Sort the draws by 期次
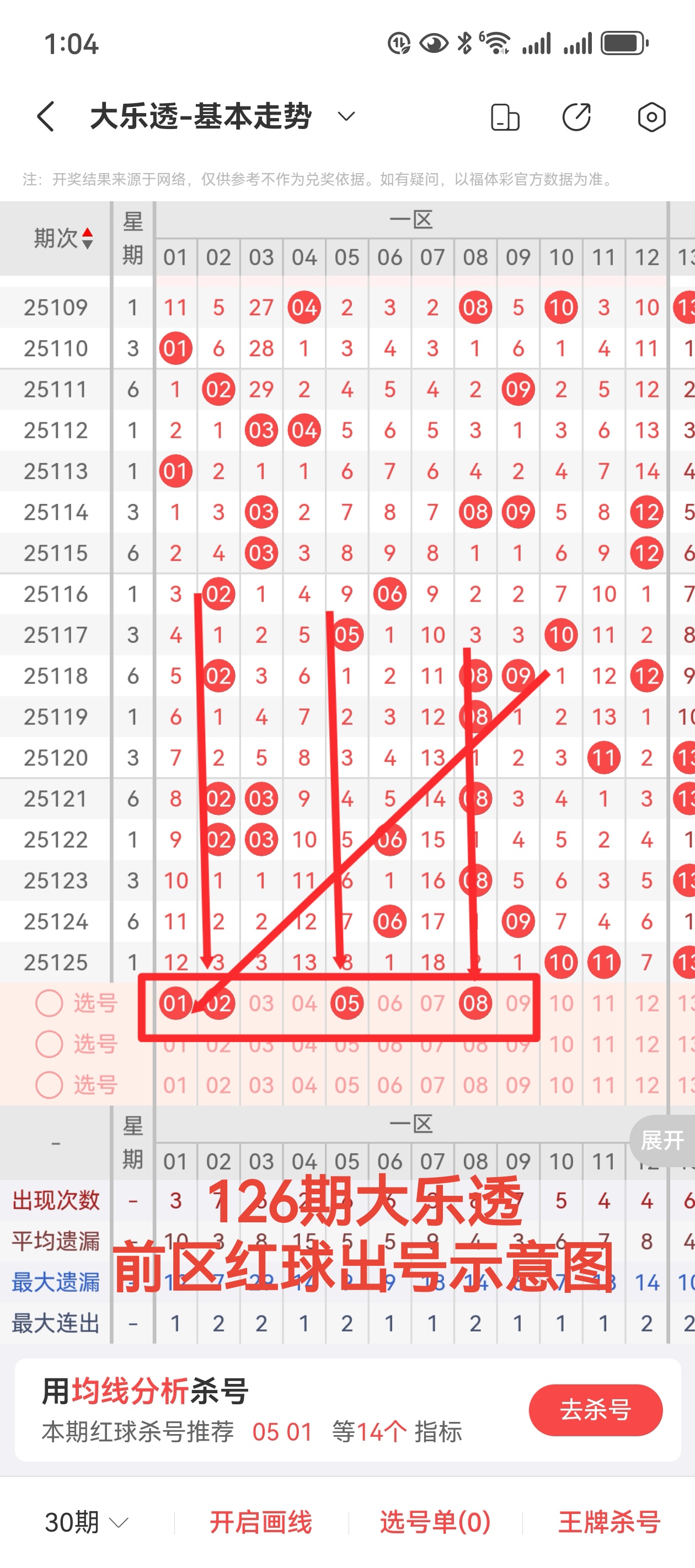 (63, 238)
